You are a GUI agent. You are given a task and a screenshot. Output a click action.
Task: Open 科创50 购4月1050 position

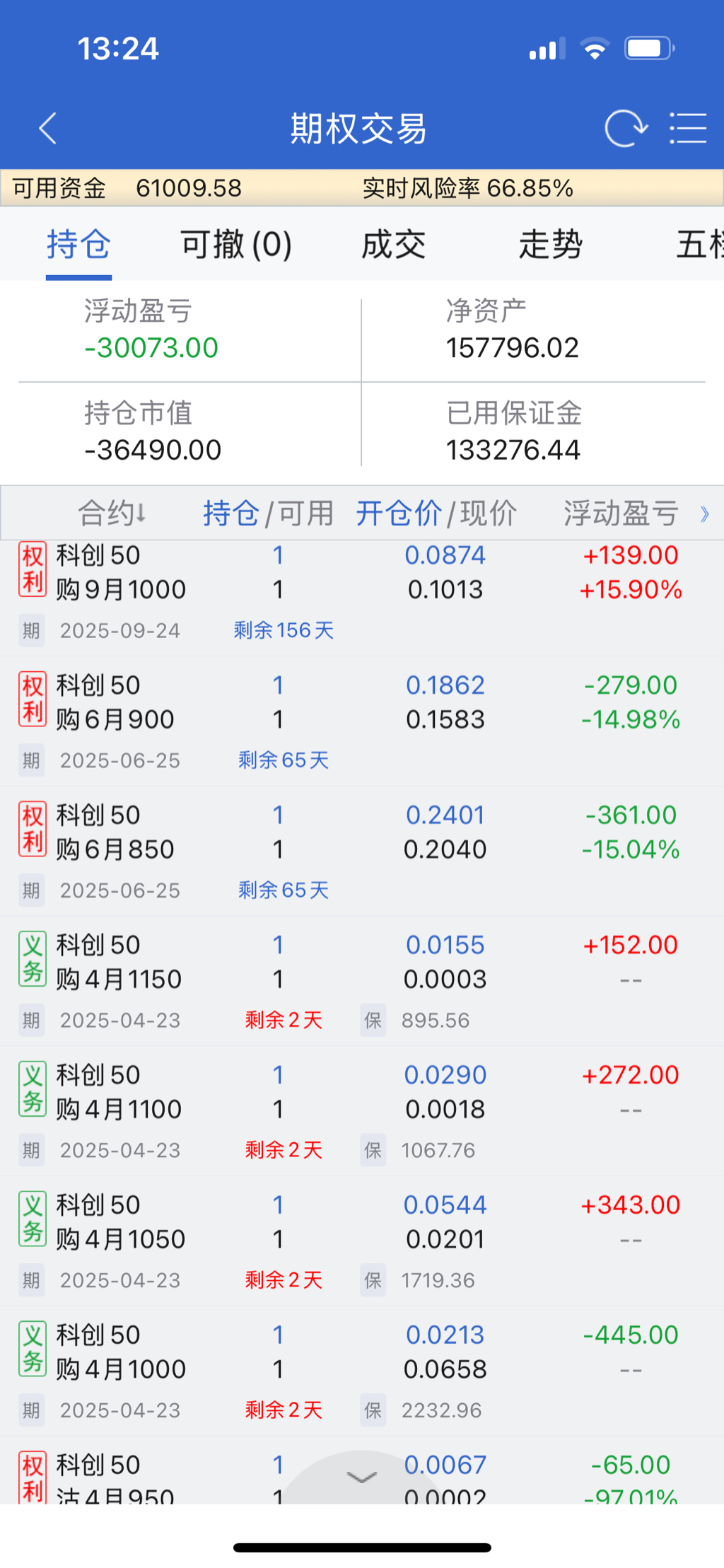[x=120, y=1222]
